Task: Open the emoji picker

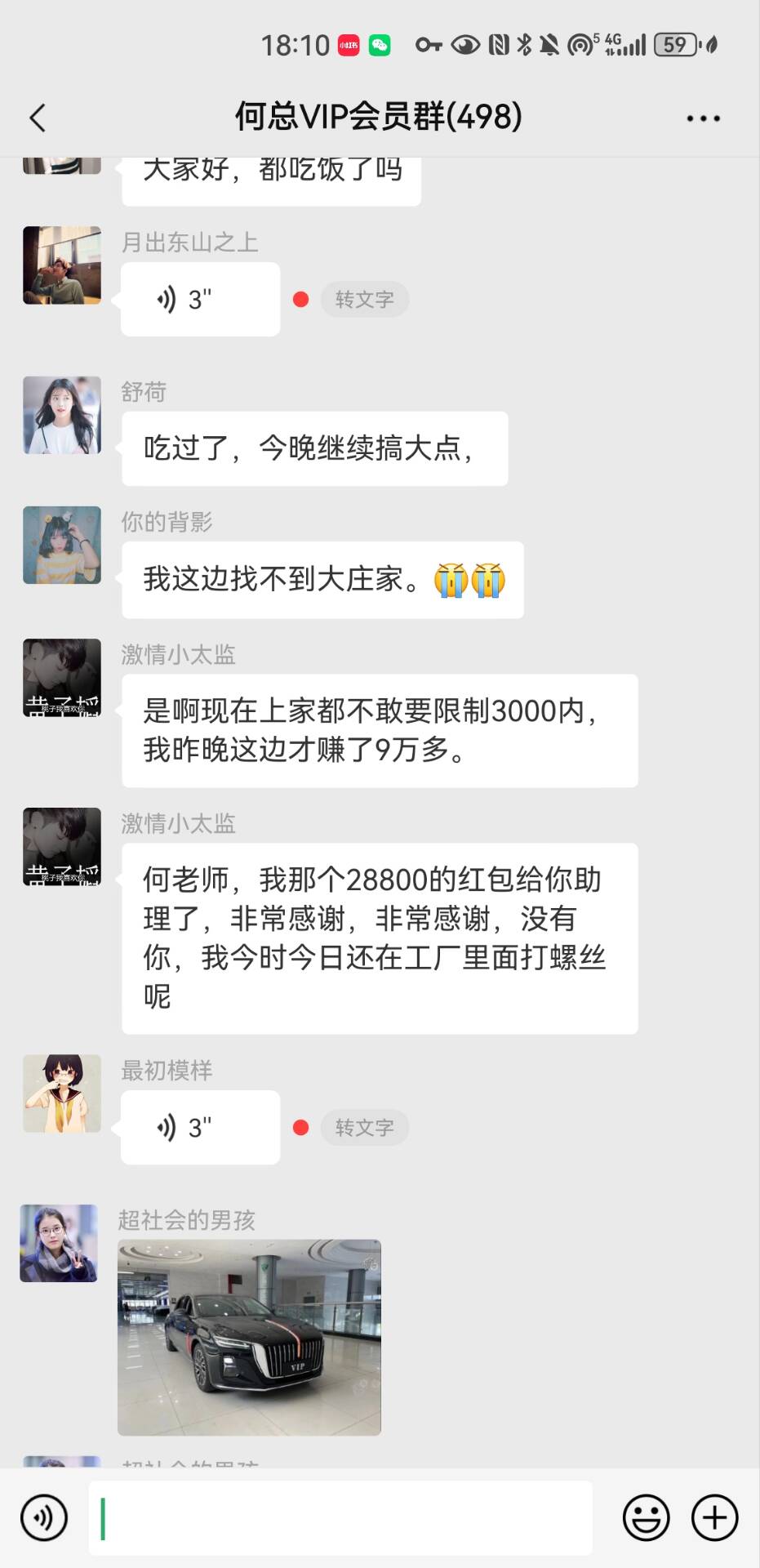Action: (646, 1517)
